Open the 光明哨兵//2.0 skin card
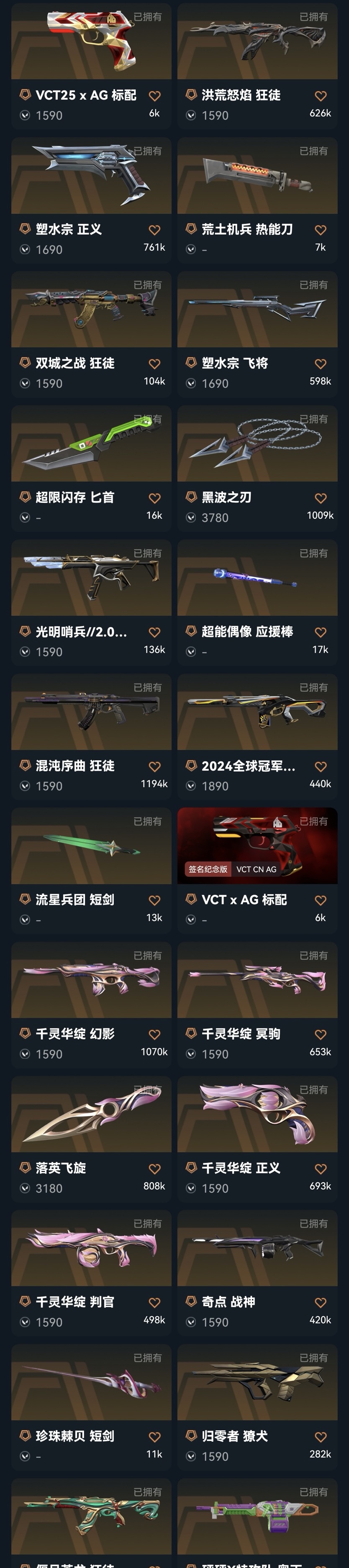The height and width of the screenshot is (1568, 349). click(91, 579)
